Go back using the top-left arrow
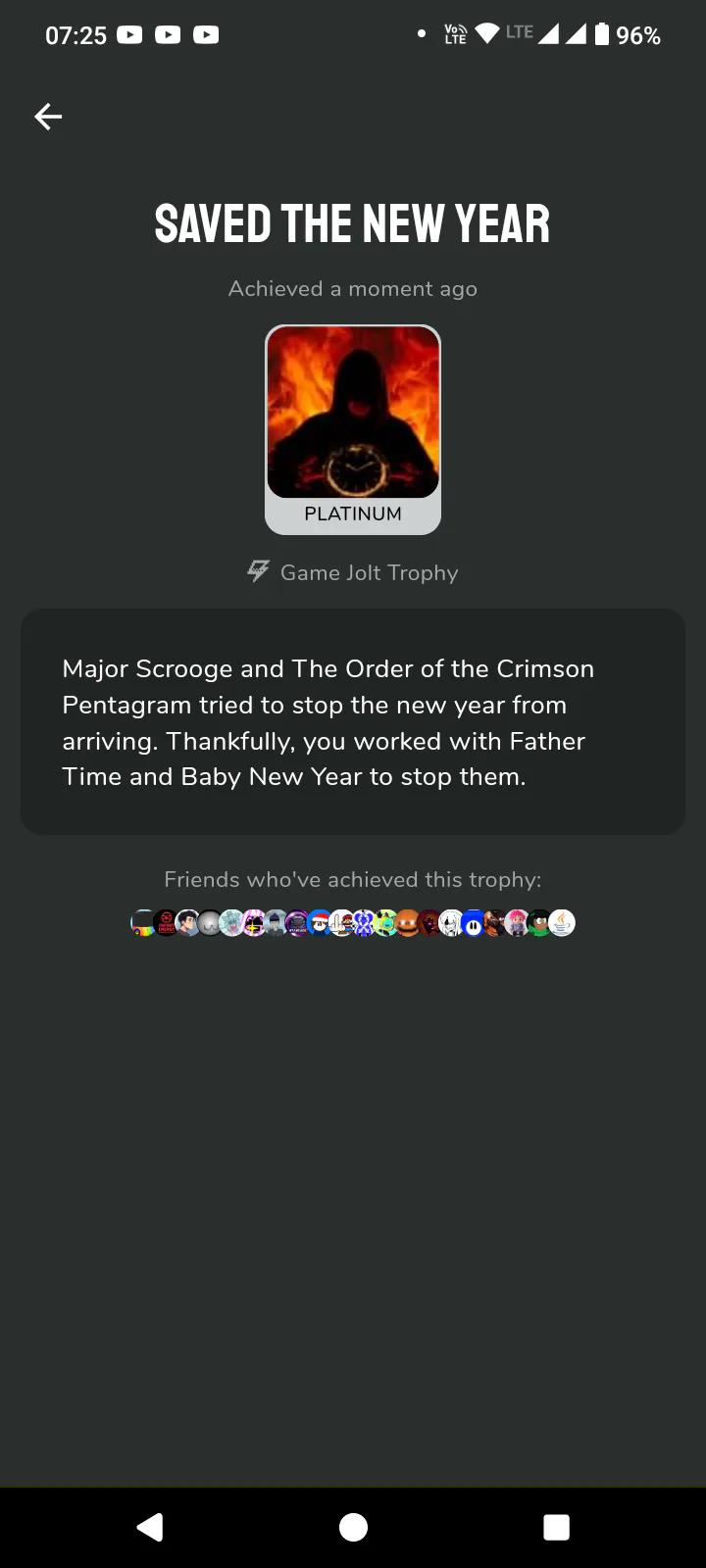 (x=48, y=117)
